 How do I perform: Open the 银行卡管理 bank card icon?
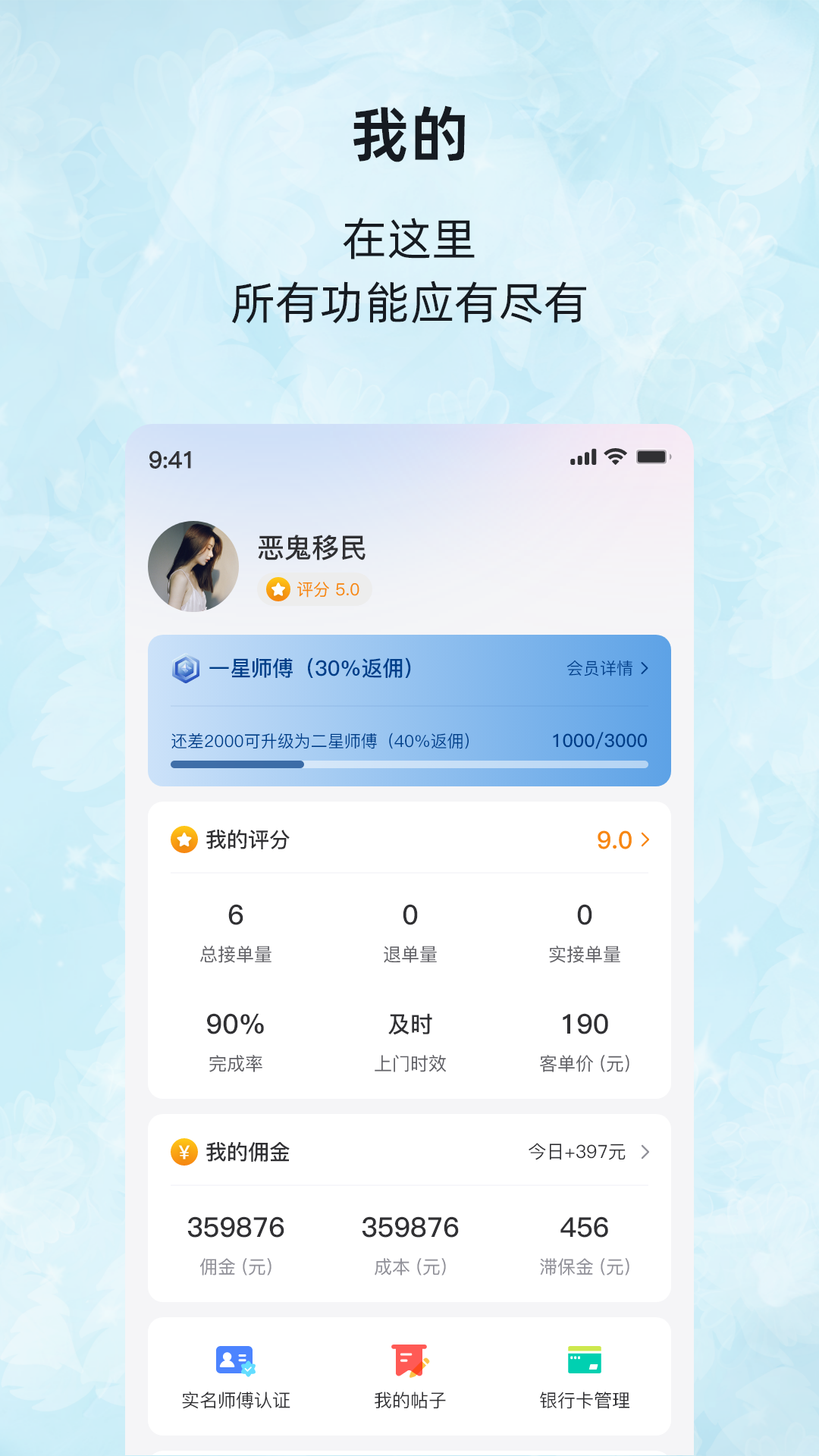click(x=584, y=1360)
